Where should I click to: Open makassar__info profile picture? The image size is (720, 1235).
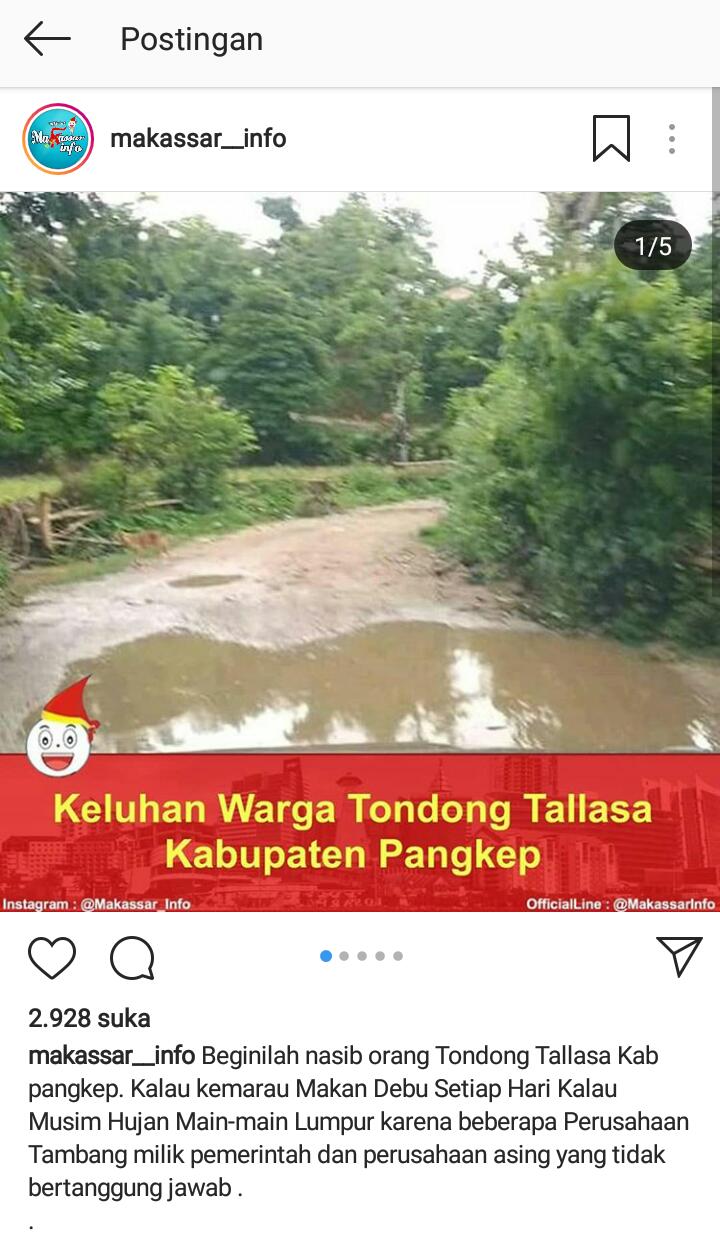[58, 139]
